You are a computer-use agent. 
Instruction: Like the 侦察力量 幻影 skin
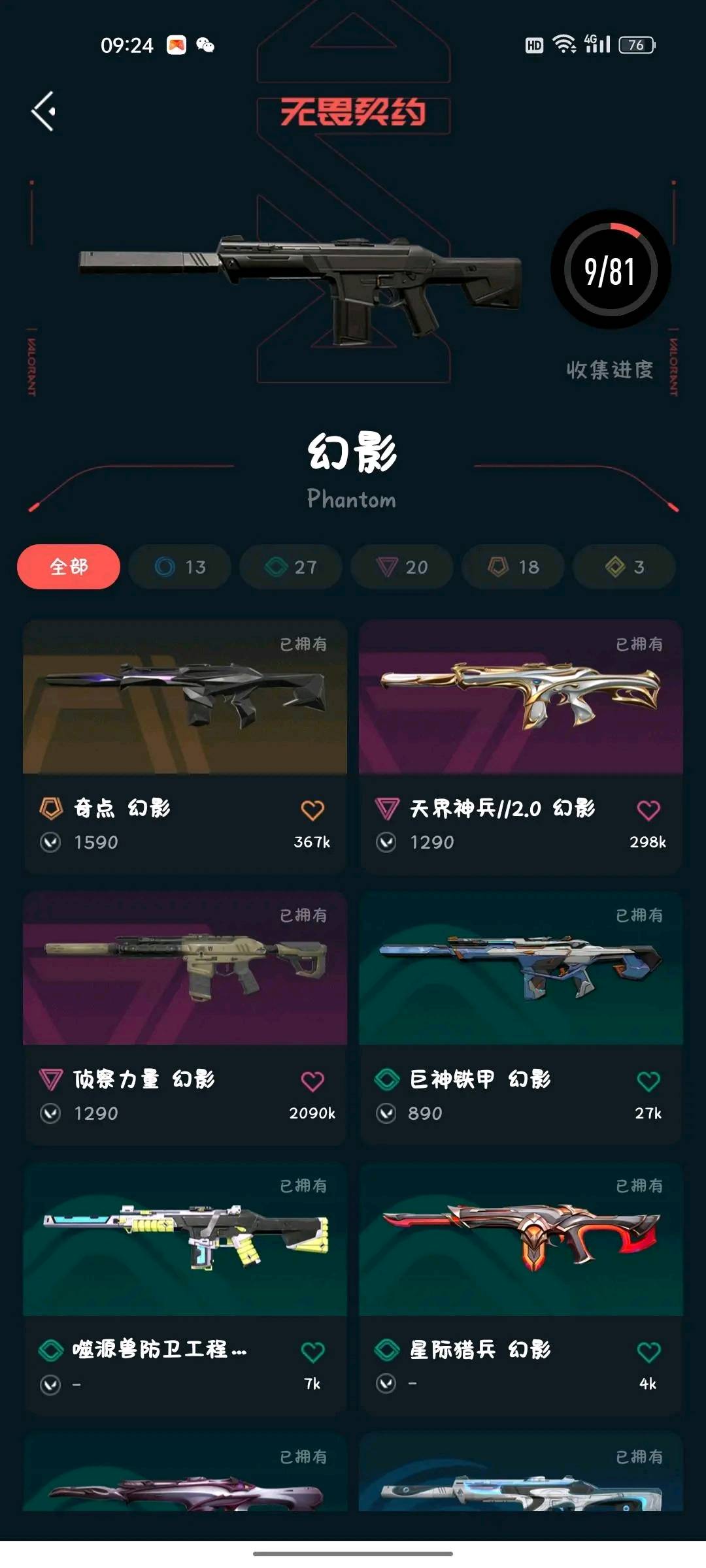[x=312, y=1081]
